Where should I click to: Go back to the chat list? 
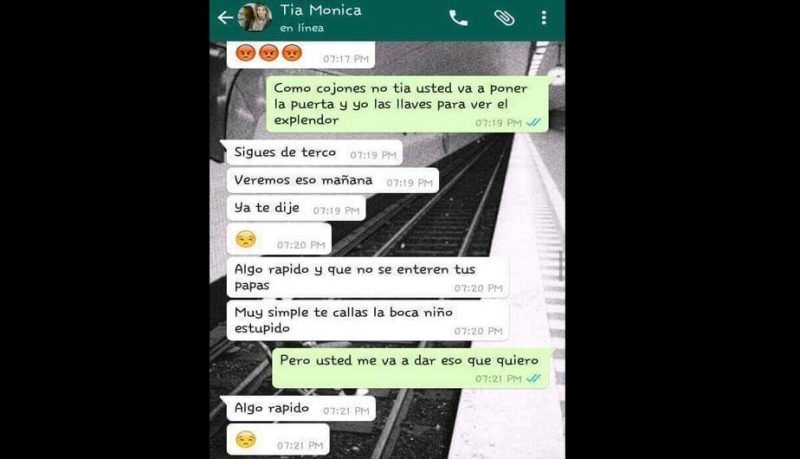coord(224,17)
